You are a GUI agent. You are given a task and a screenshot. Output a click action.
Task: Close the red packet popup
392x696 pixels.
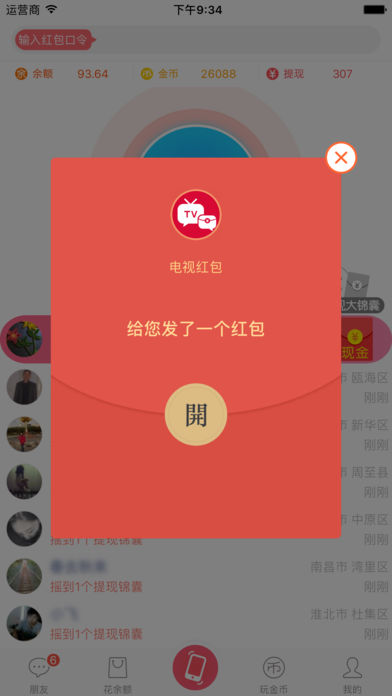(x=341, y=158)
